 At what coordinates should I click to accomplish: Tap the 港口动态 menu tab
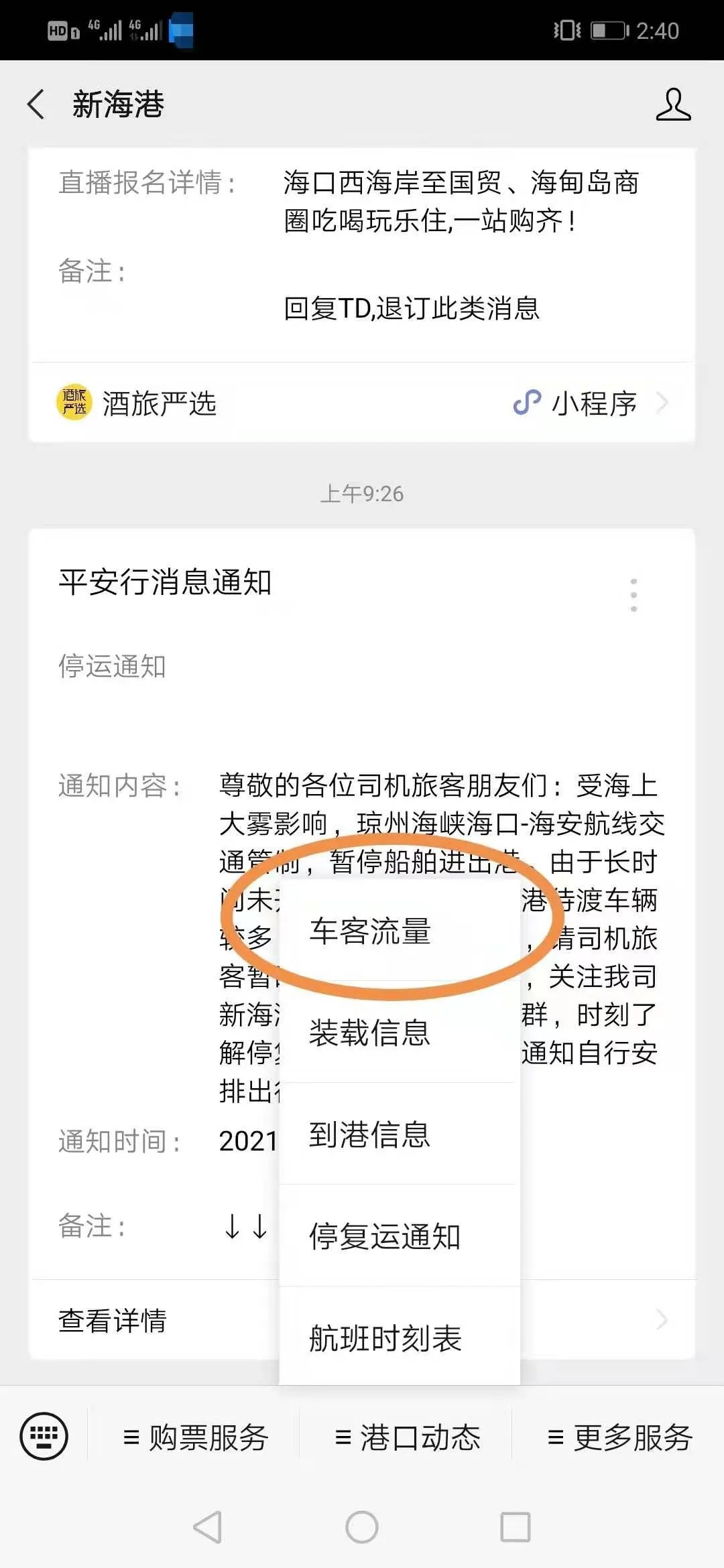(408, 1437)
